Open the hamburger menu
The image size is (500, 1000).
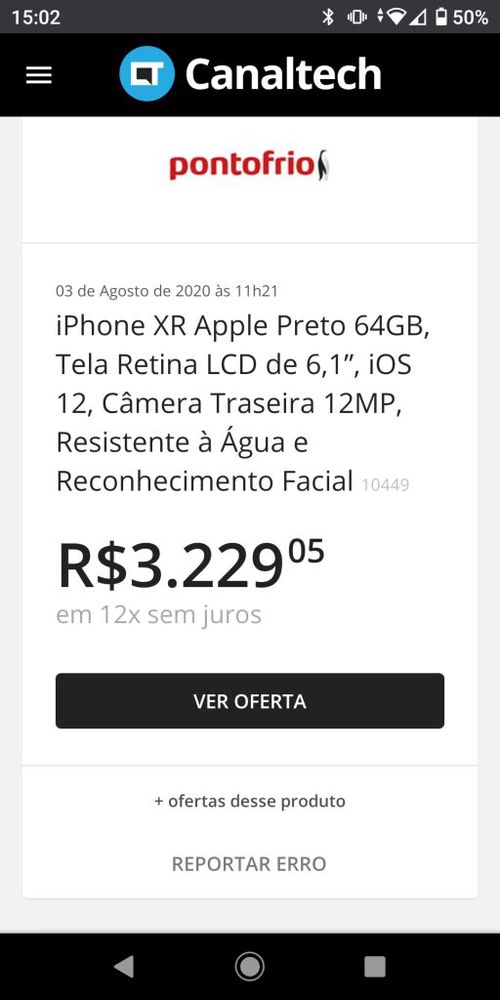pyautogui.click(x=38, y=75)
